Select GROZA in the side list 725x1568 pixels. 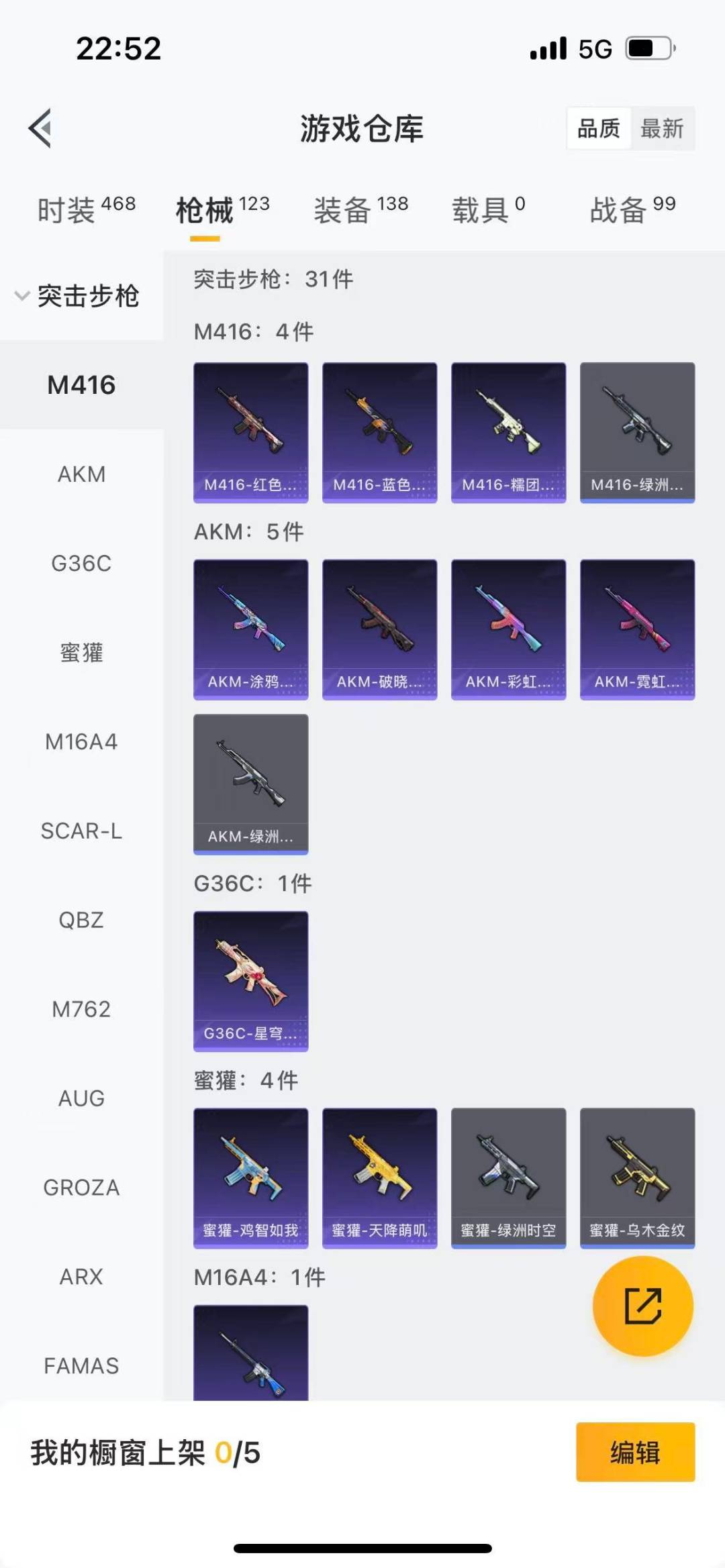click(x=81, y=1188)
